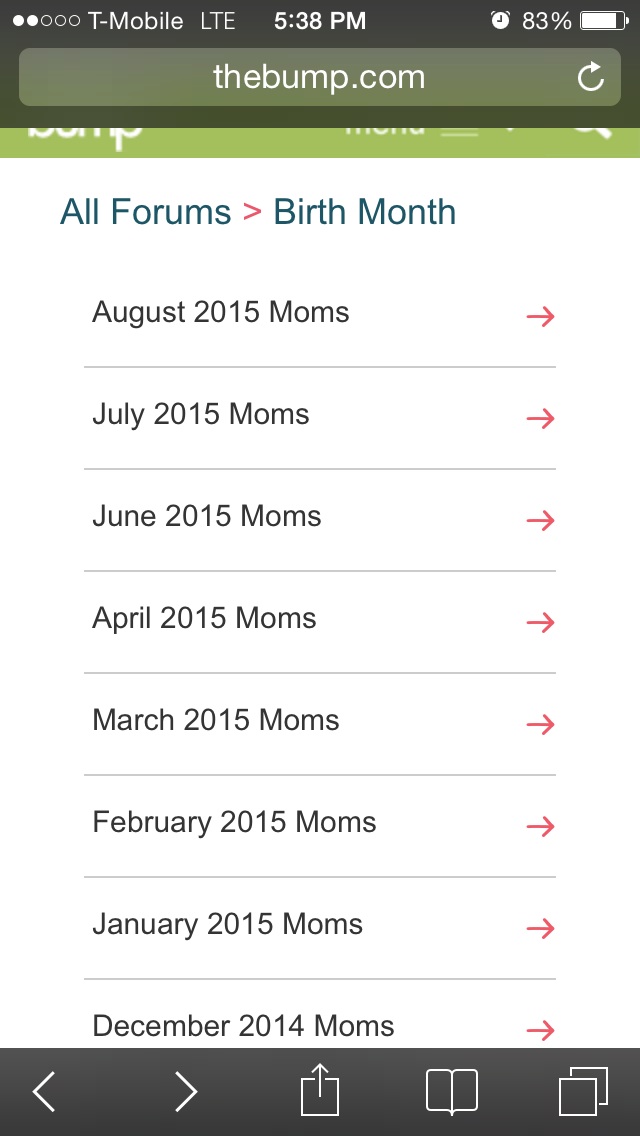The width and height of the screenshot is (640, 1136).
Task: Go forward in Safari history
Action: 186,1092
